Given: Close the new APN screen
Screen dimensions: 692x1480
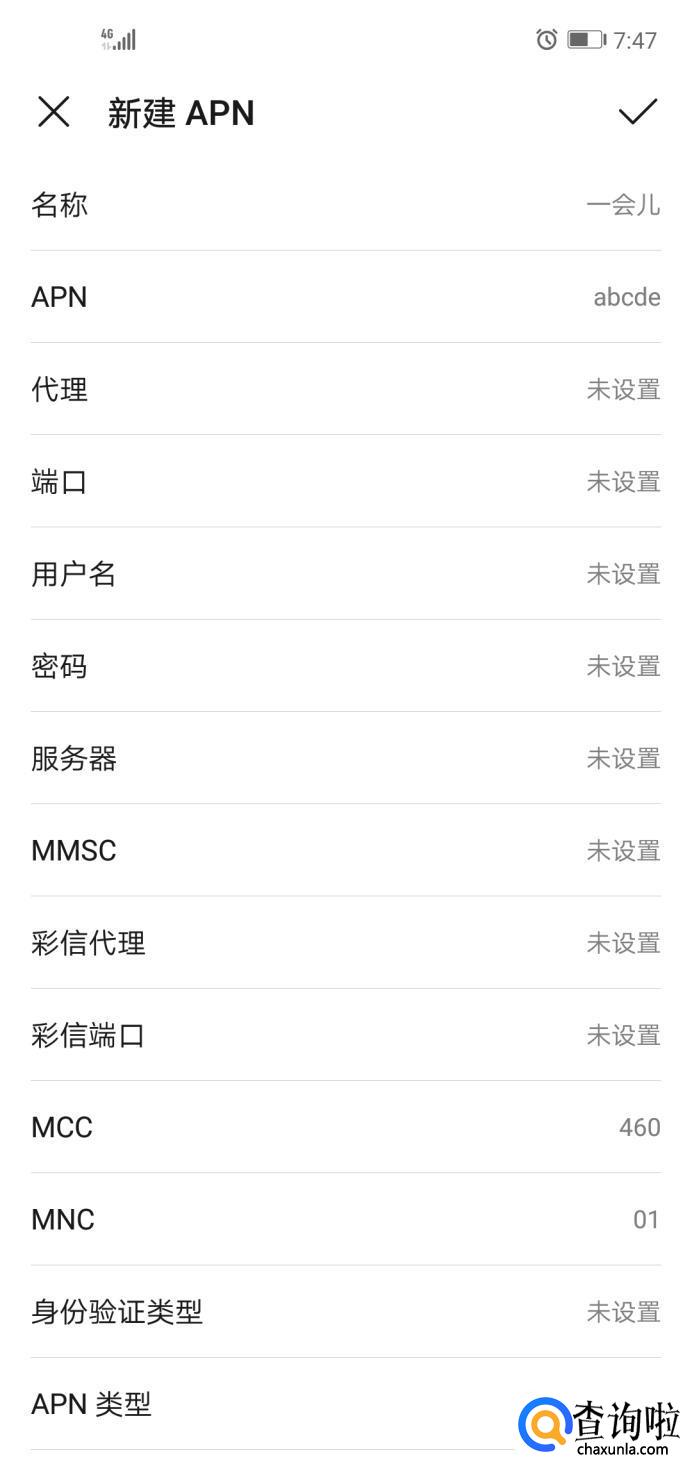Looking at the screenshot, I should (x=54, y=112).
